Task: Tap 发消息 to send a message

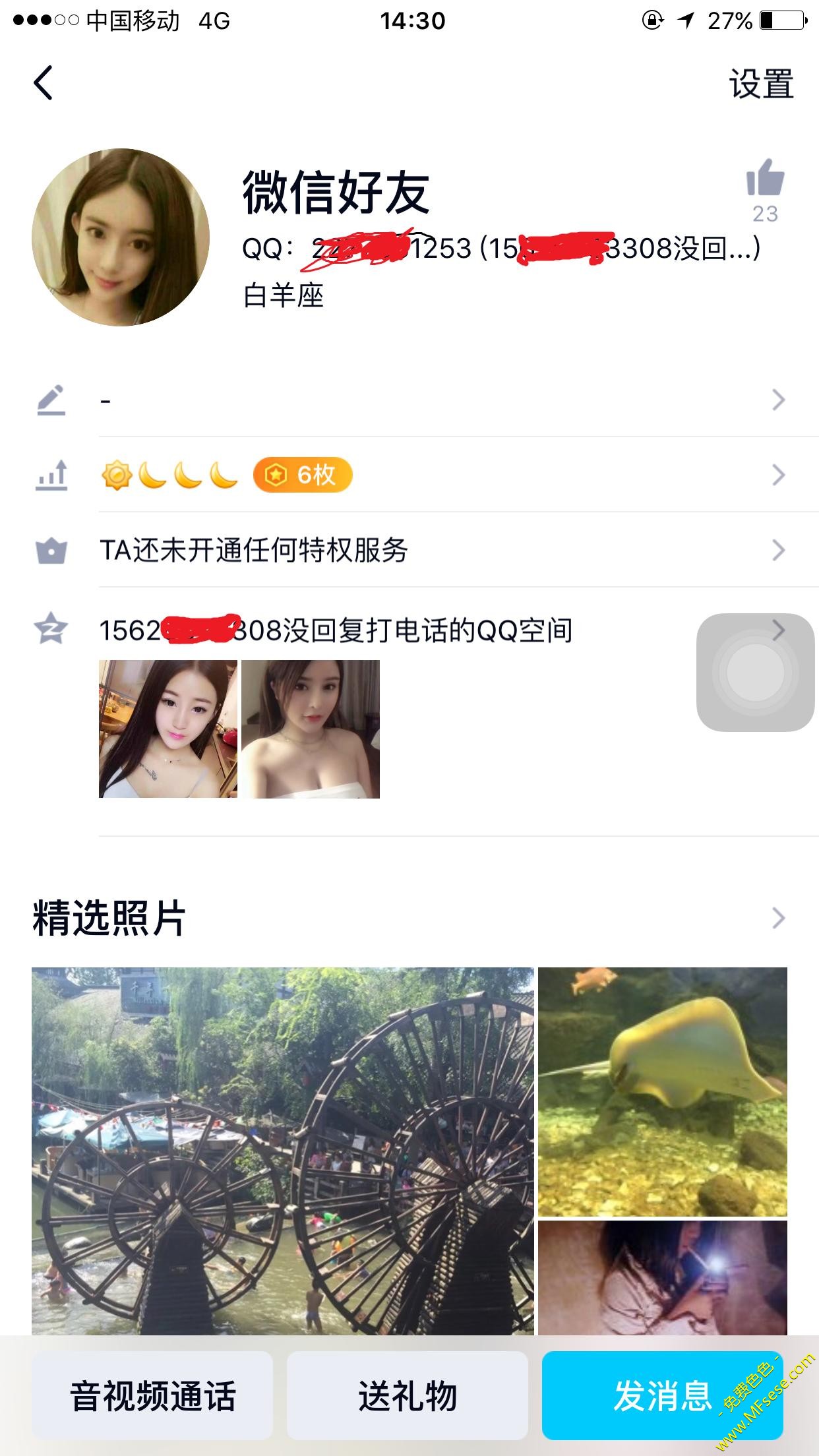Action: (662, 1395)
